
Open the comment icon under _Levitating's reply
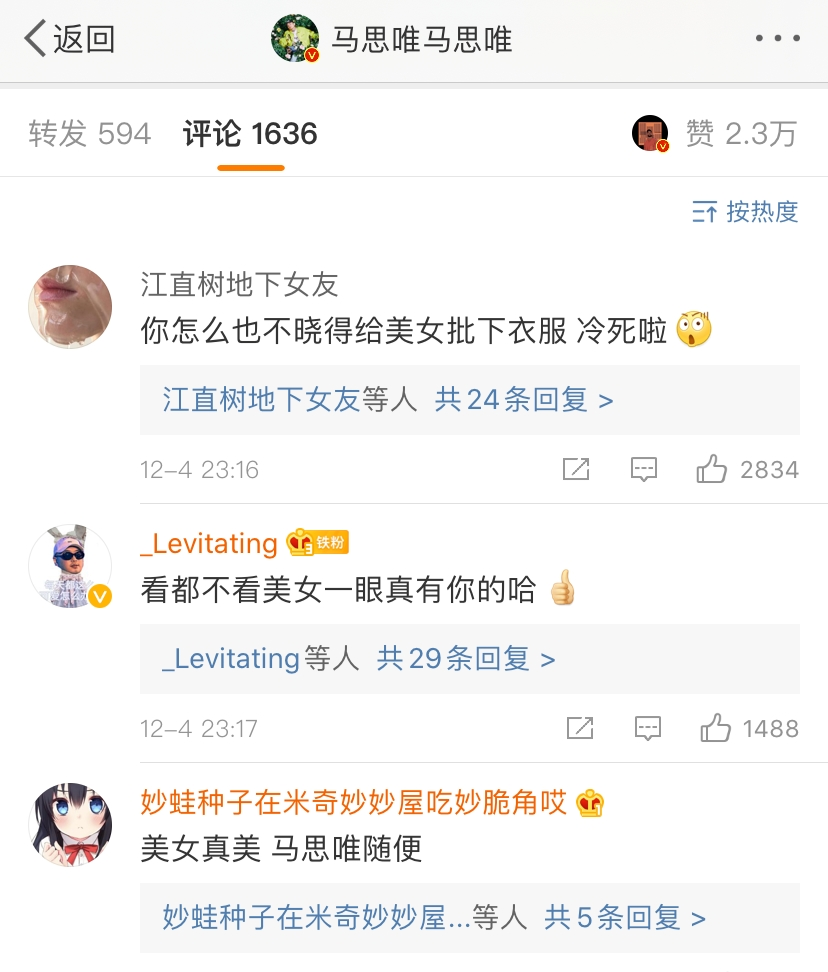pyautogui.click(x=648, y=728)
